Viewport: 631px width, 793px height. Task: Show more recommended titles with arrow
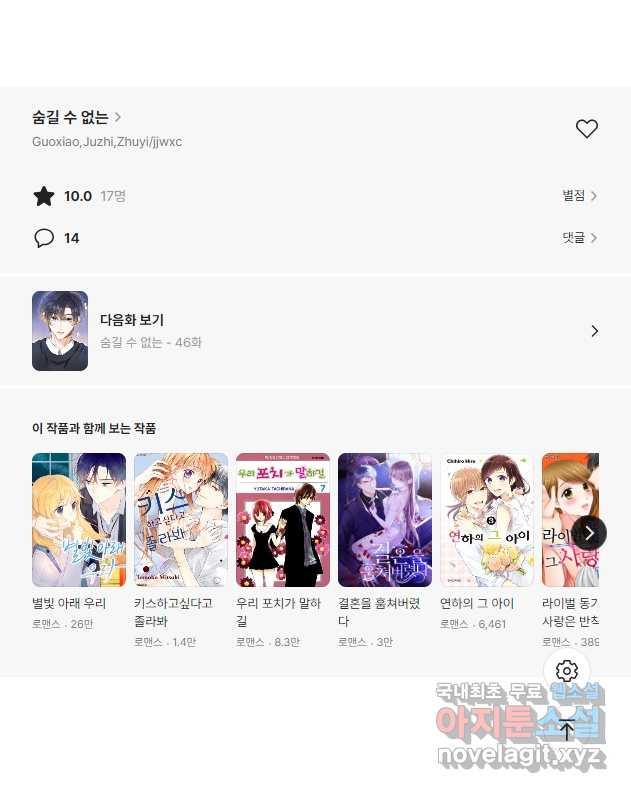pos(589,532)
